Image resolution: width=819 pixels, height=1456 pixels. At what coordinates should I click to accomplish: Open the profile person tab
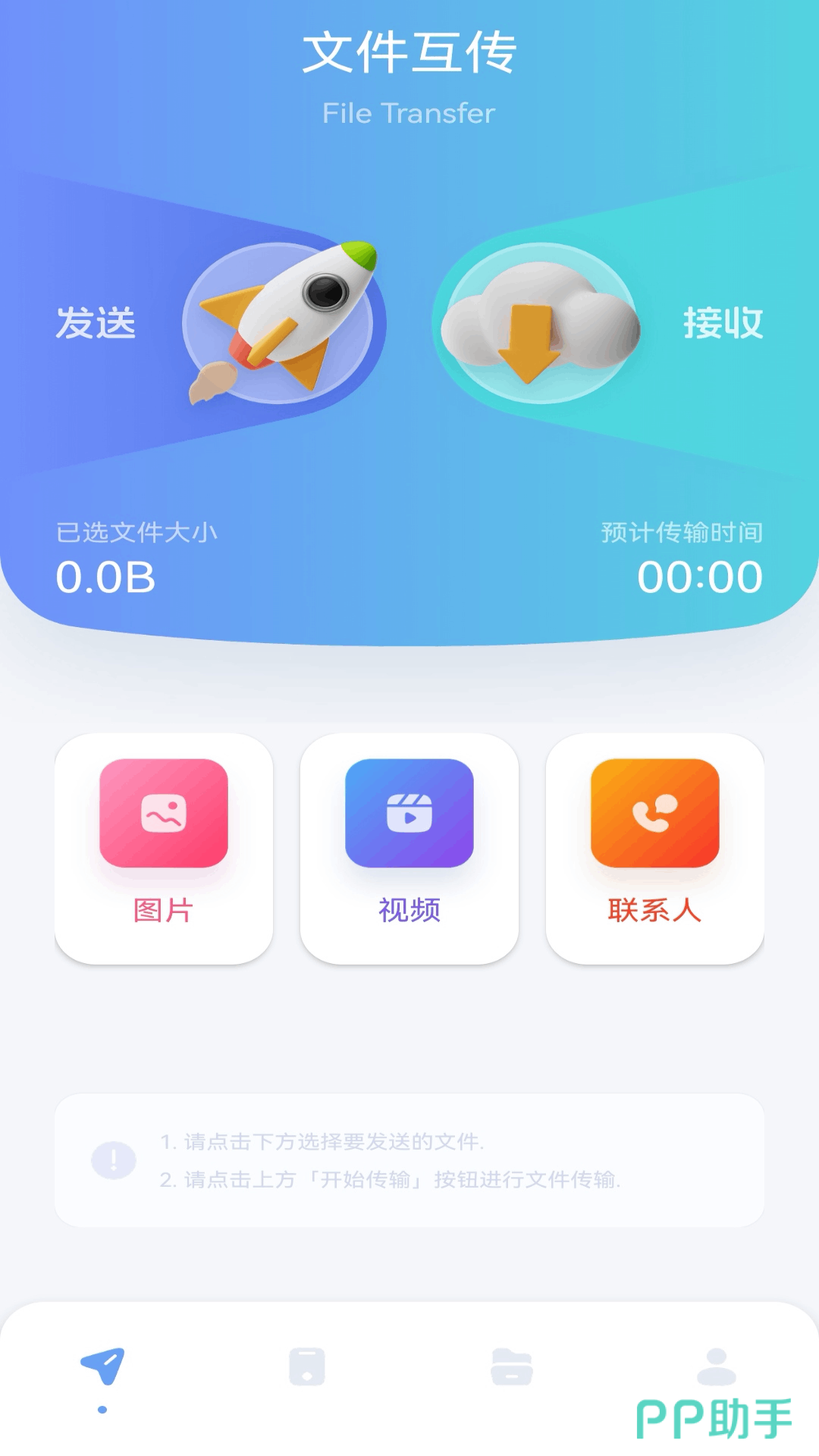click(x=716, y=1367)
